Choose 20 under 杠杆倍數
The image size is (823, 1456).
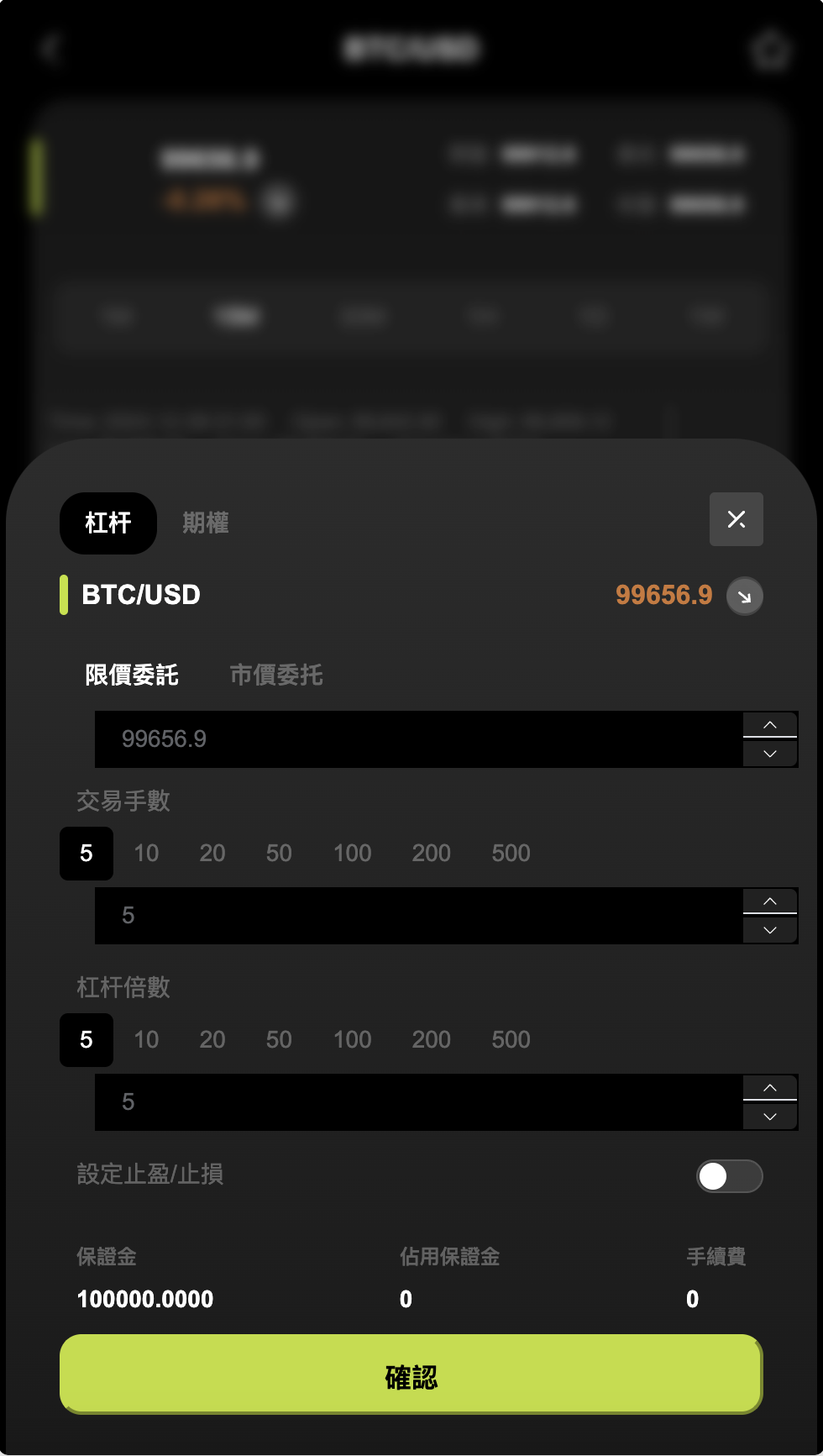coord(212,1040)
